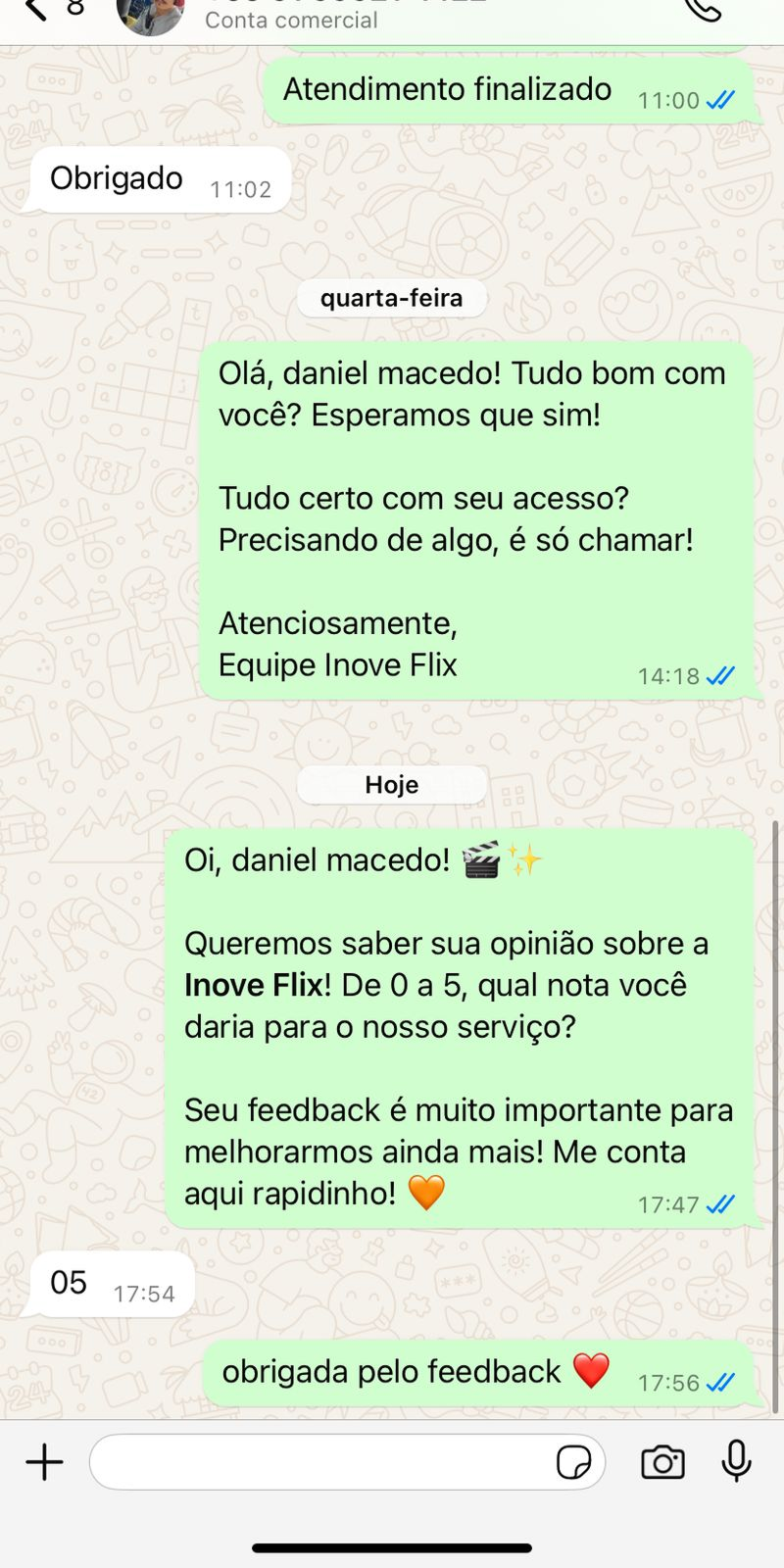
Task: Go back to the chat list
Action: pyautogui.click(x=36, y=10)
